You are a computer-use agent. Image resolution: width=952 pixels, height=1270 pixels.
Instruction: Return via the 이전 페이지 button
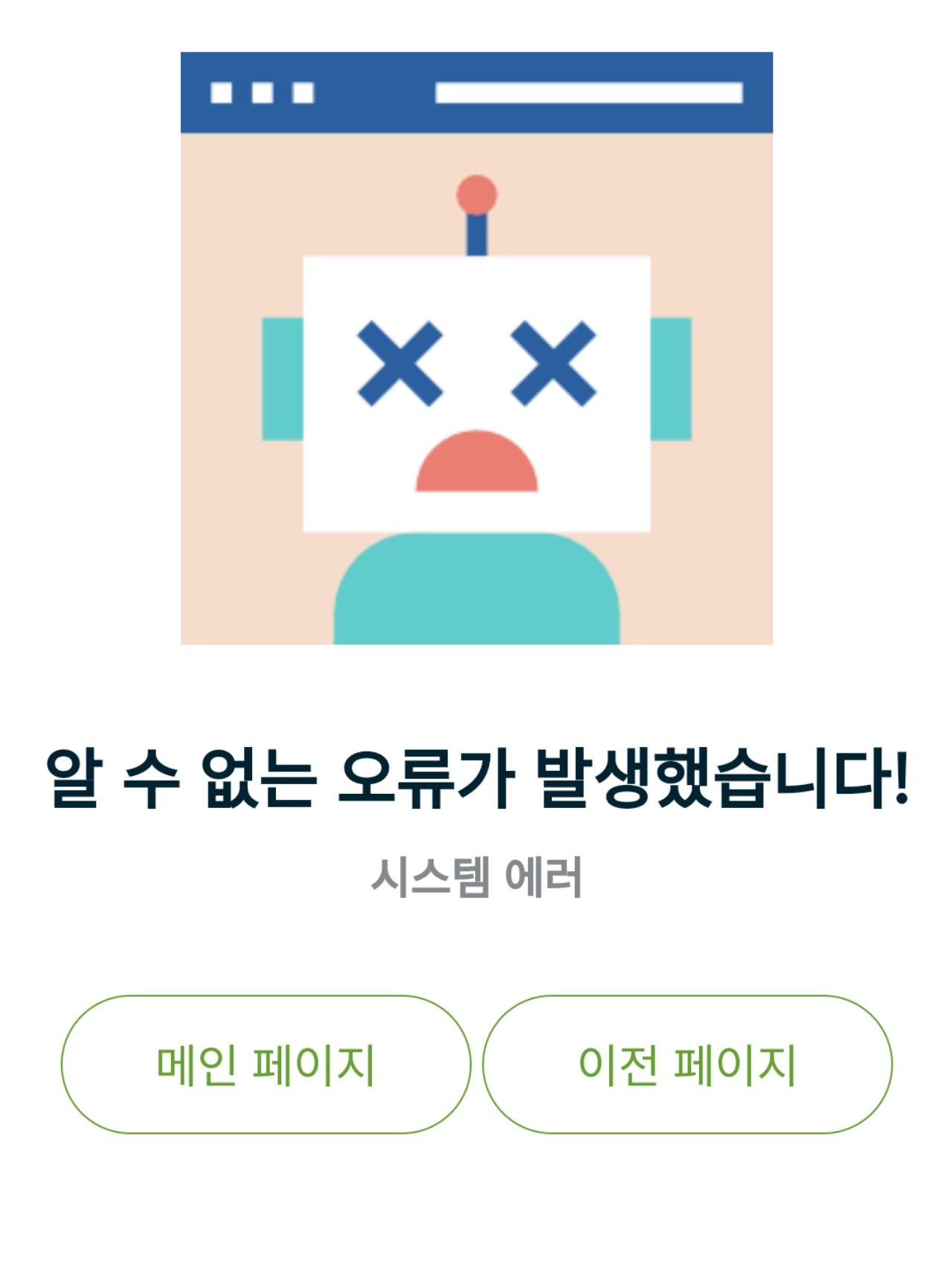(686, 1065)
